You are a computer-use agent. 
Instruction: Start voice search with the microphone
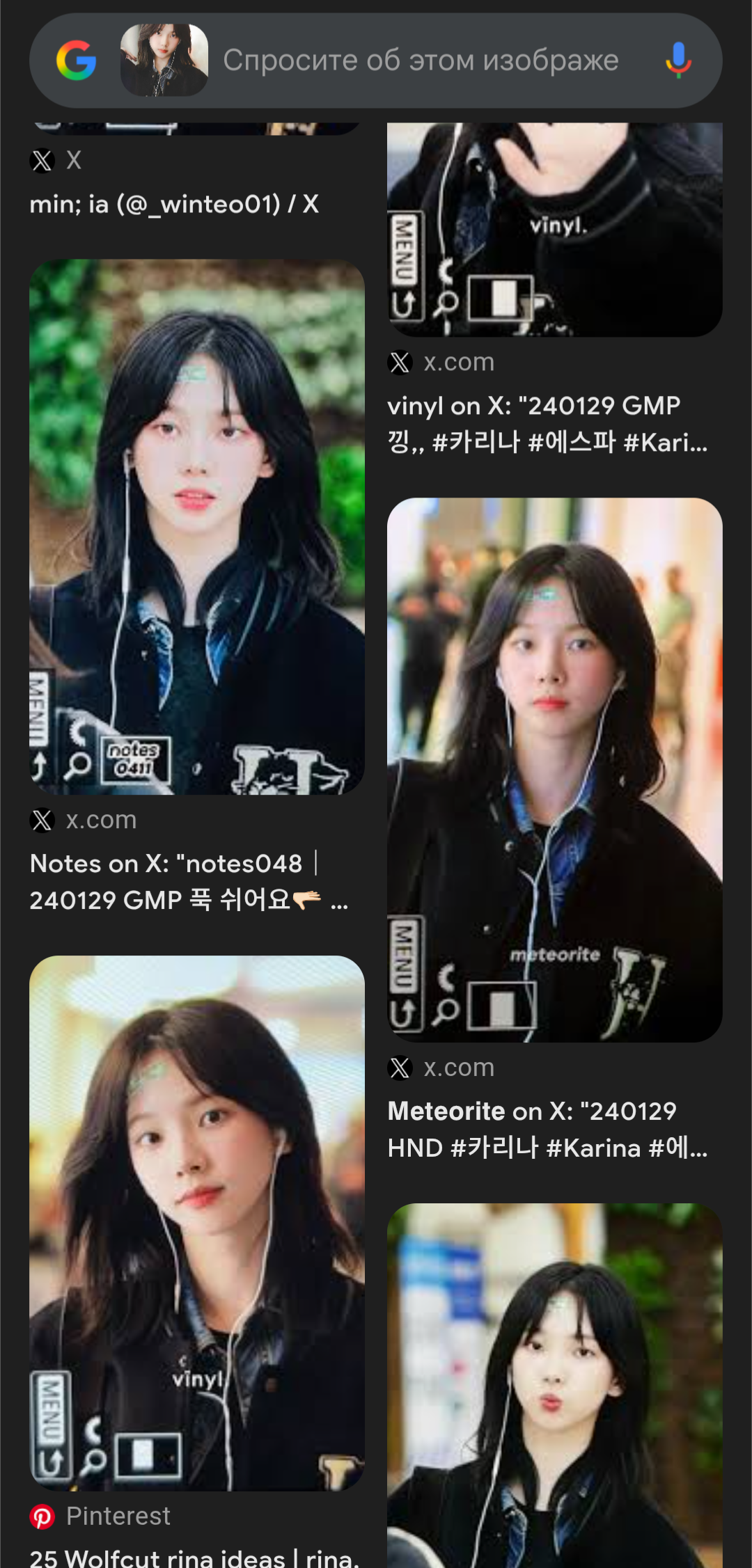pyautogui.click(x=677, y=61)
